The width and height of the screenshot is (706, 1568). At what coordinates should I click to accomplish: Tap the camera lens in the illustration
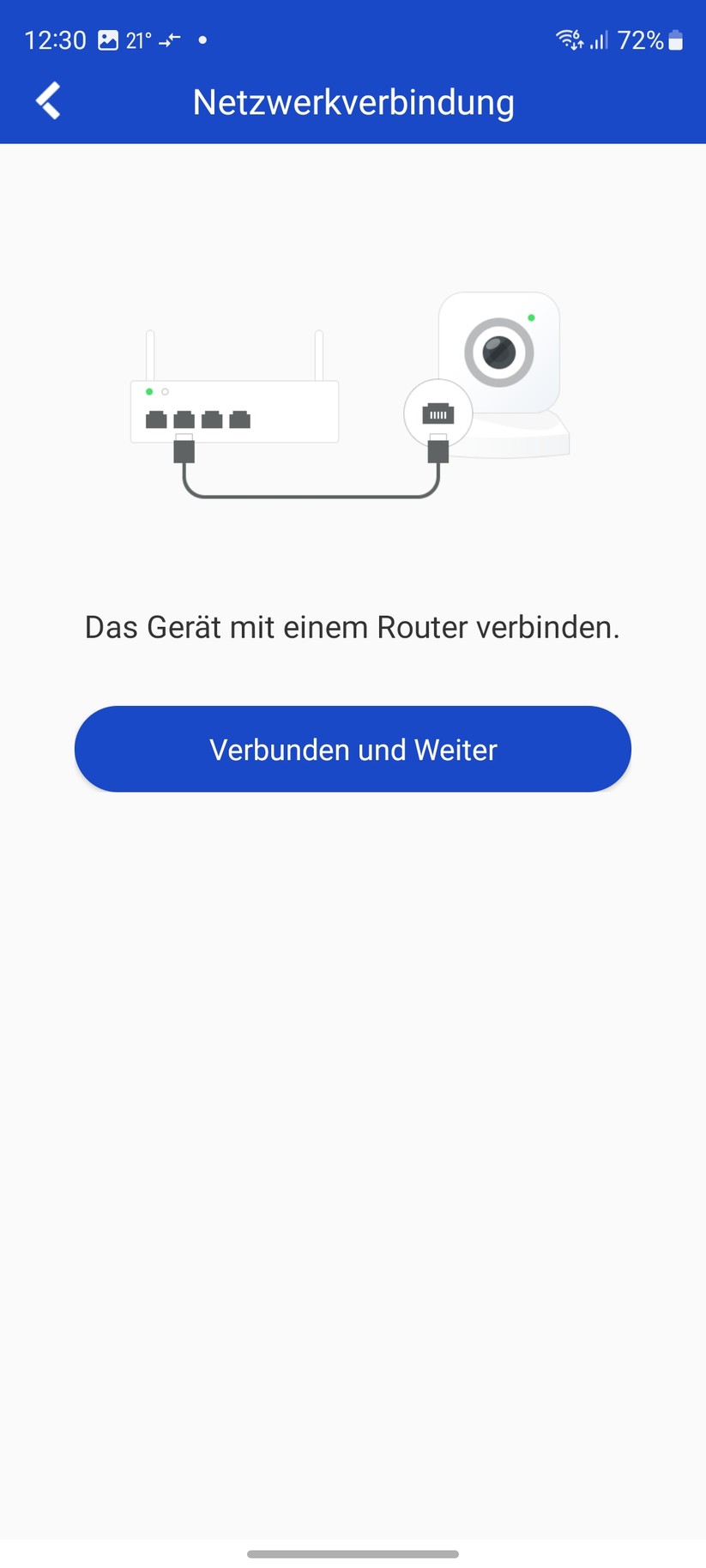pyautogui.click(x=499, y=352)
